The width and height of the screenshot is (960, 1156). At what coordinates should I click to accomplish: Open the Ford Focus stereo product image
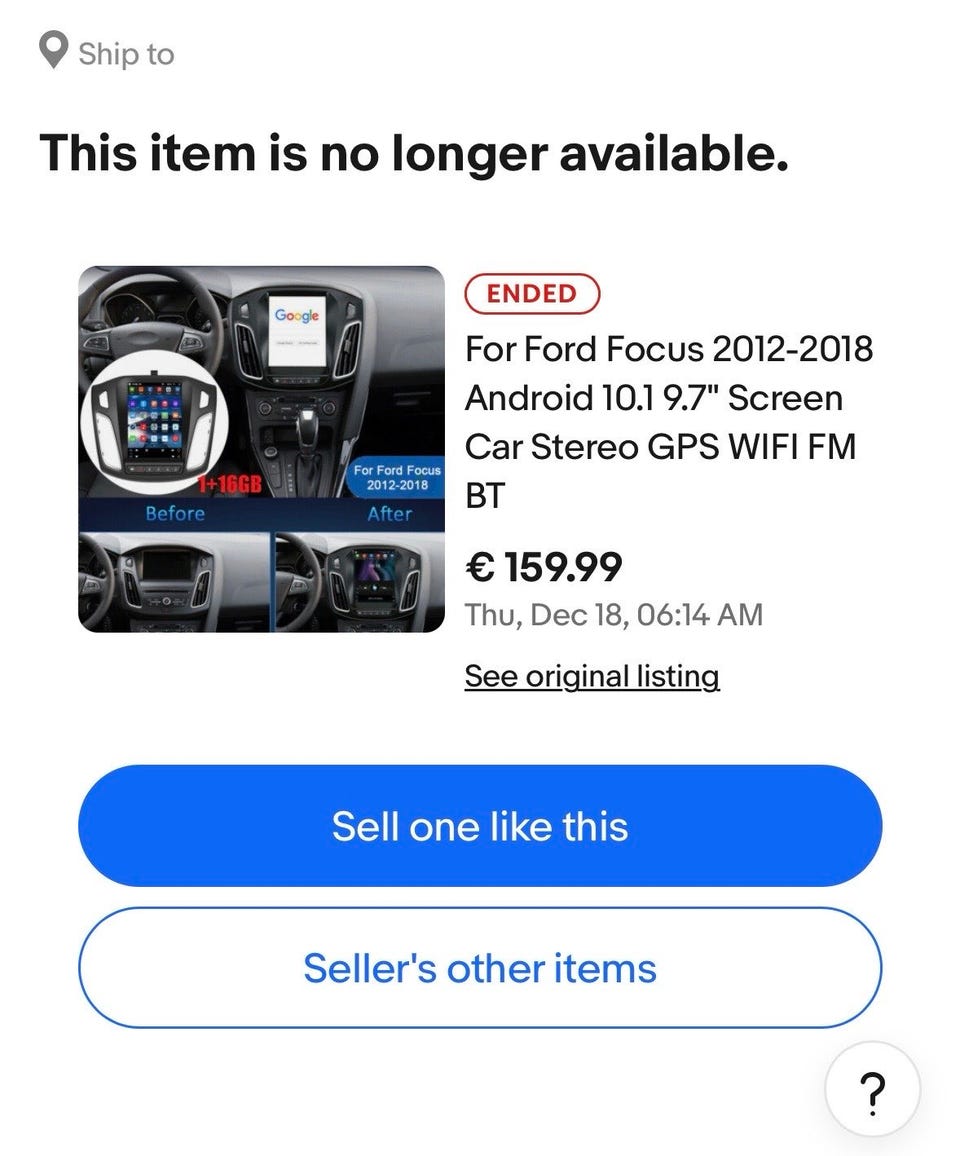click(x=261, y=449)
